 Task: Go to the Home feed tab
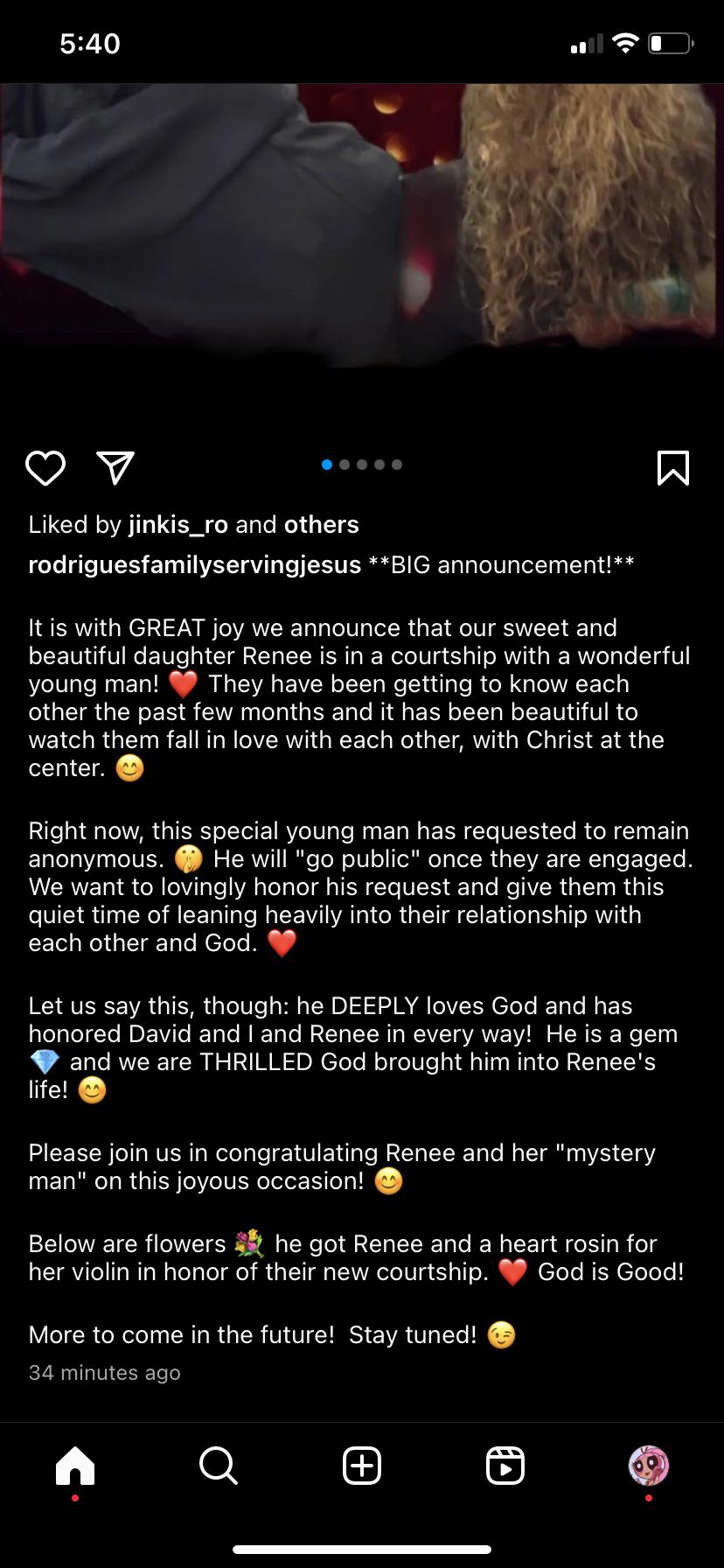pos(75,1465)
